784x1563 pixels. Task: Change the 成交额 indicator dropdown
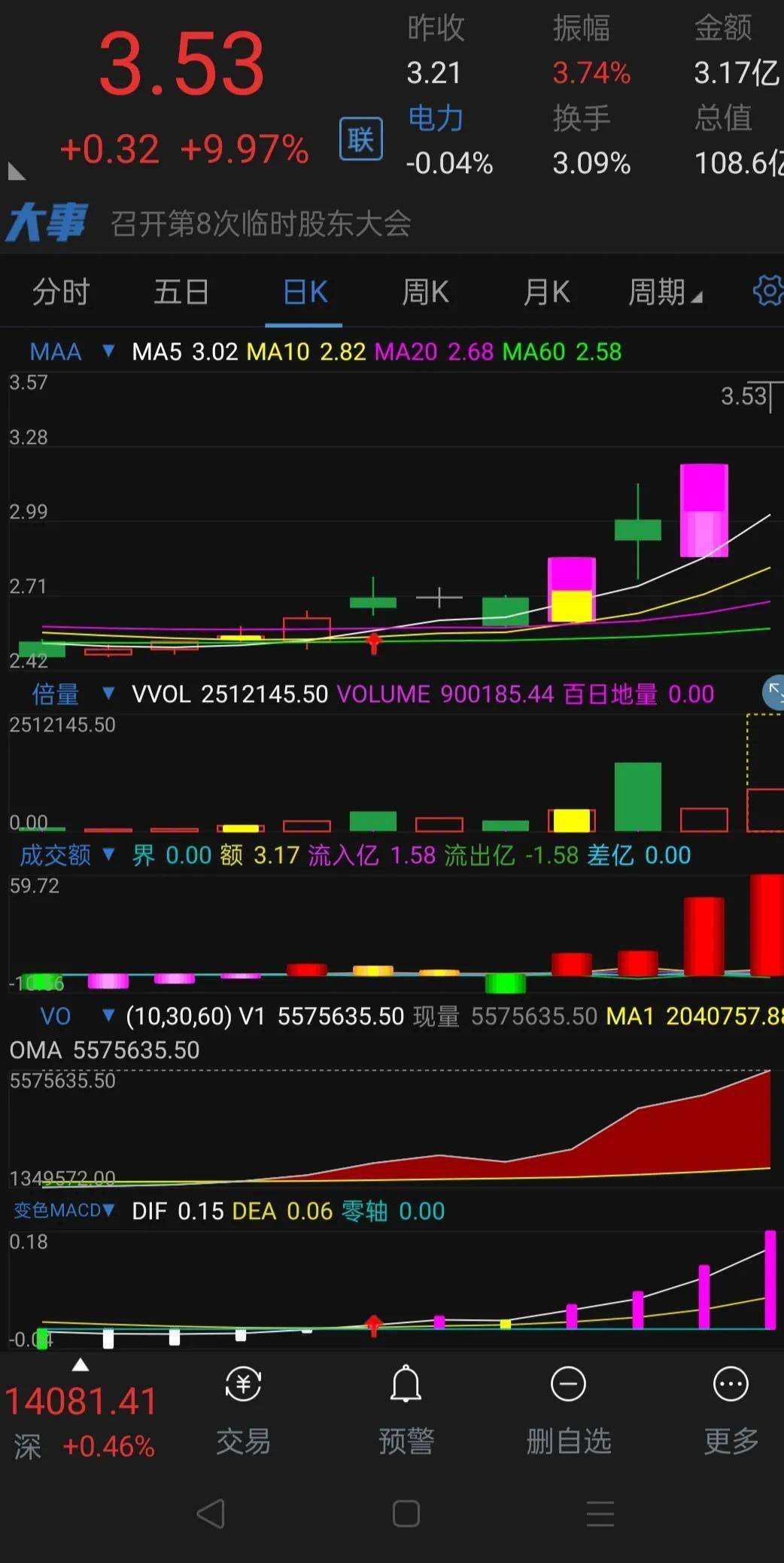point(66,855)
